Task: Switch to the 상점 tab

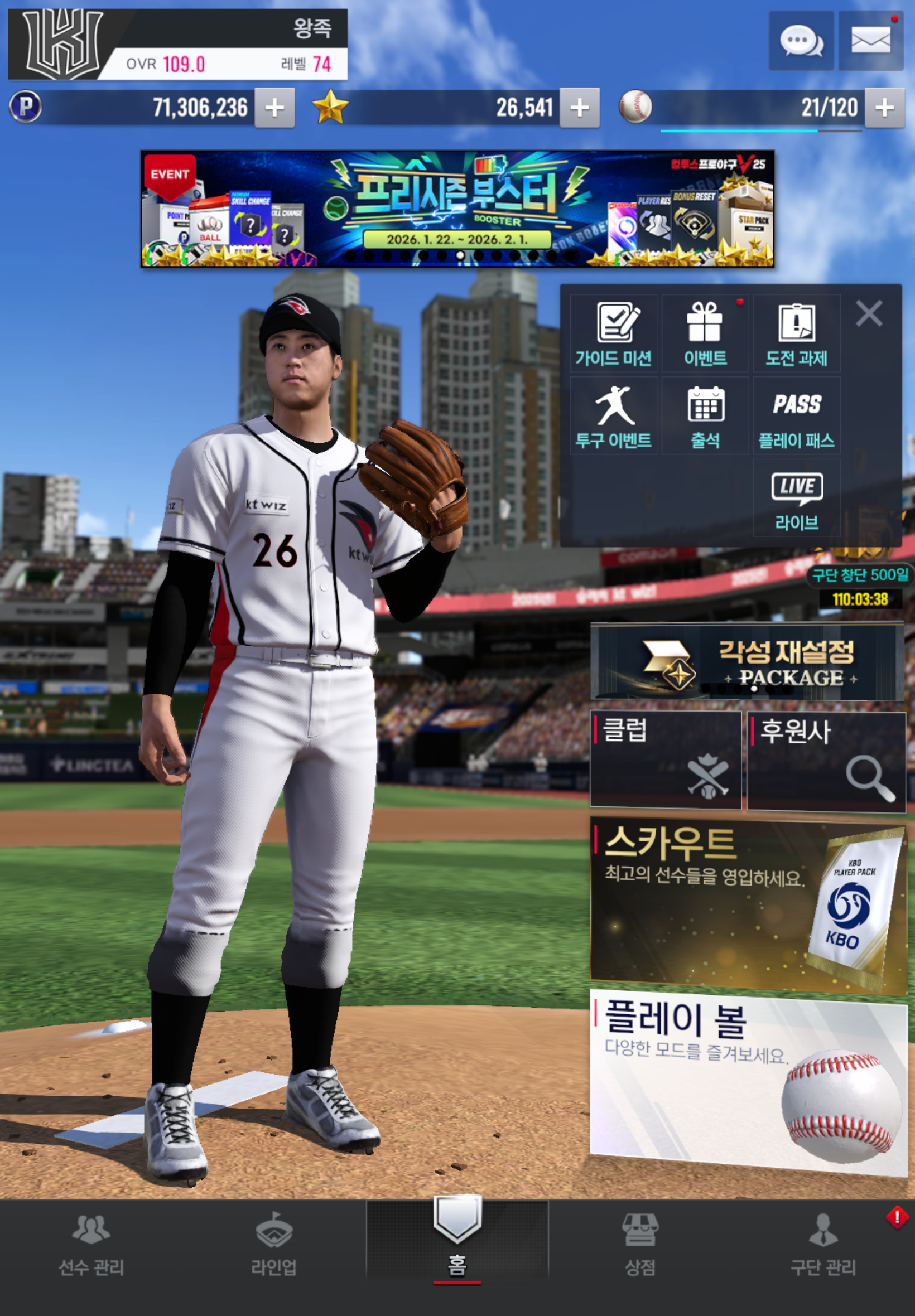Action: tap(640, 1244)
